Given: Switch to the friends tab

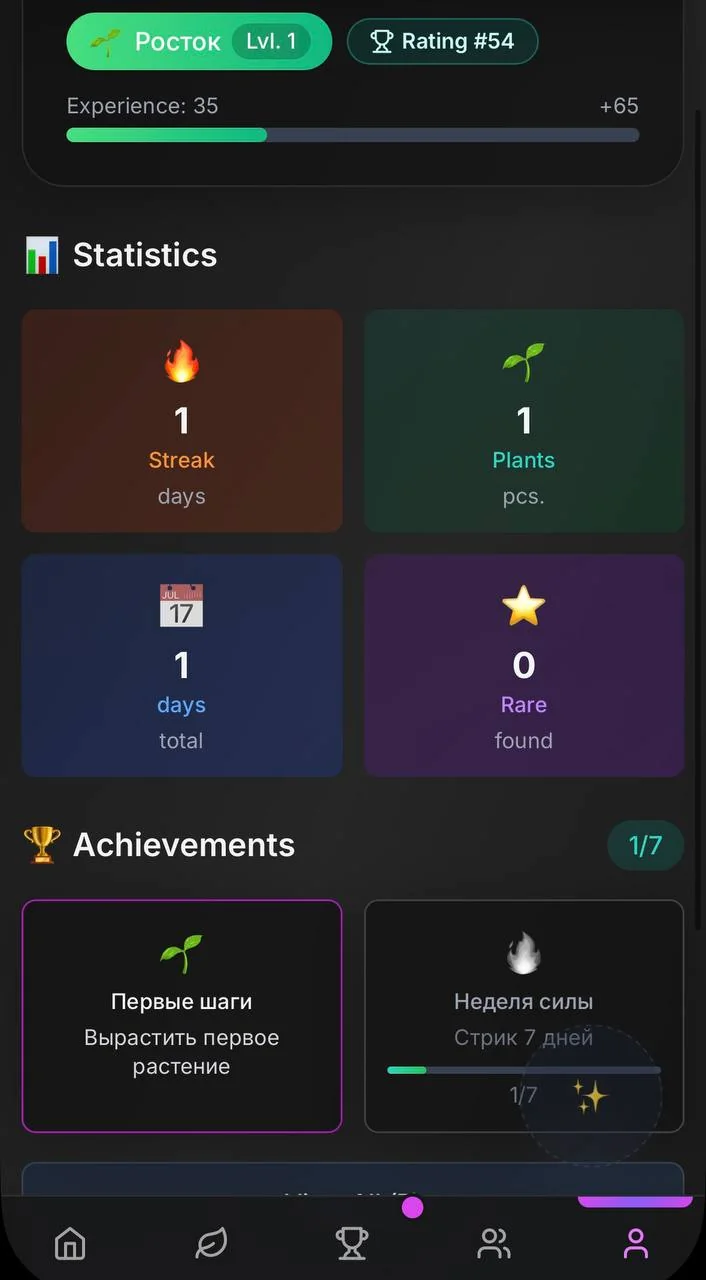Looking at the screenshot, I should click(x=494, y=1243).
